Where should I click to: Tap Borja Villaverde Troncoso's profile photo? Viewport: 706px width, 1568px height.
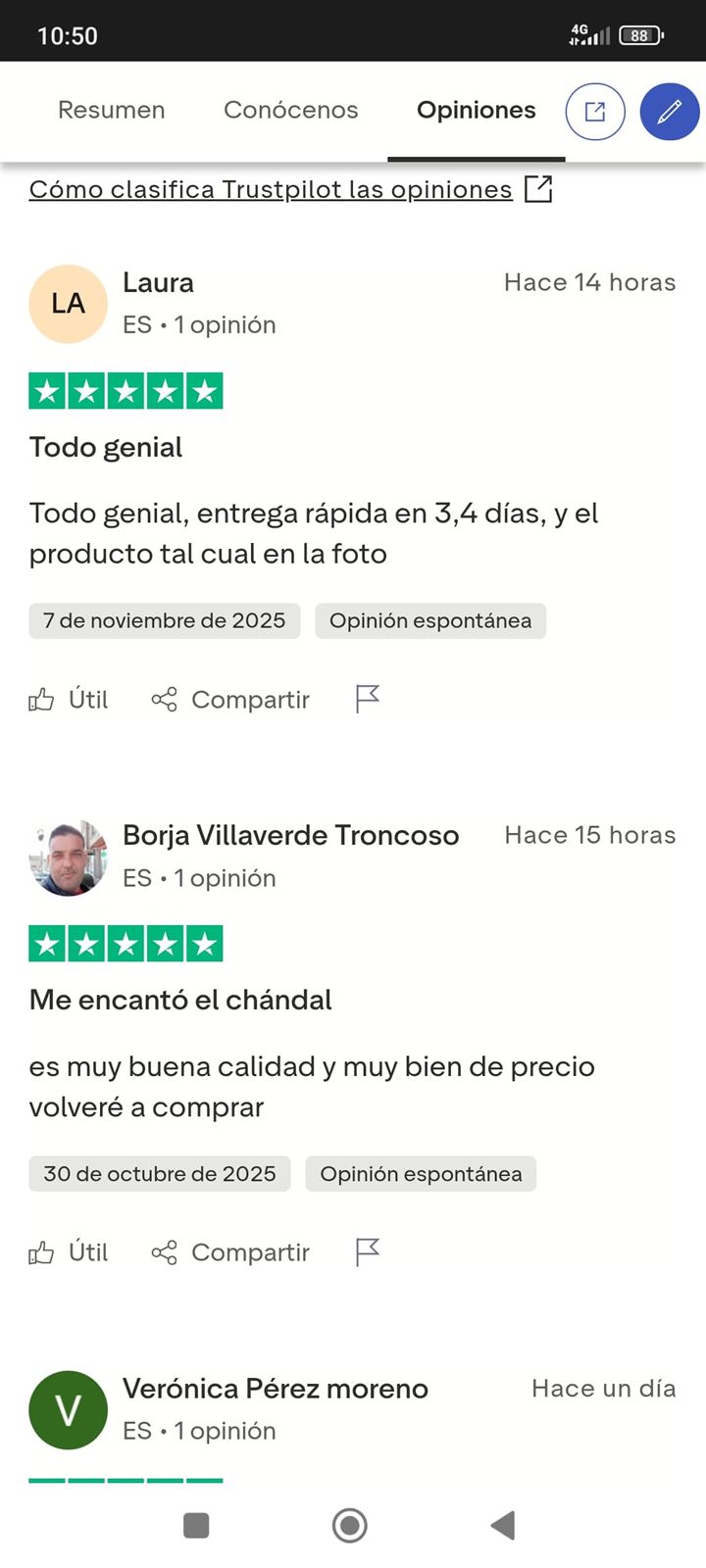pyautogui.click(x=68, y=857)
